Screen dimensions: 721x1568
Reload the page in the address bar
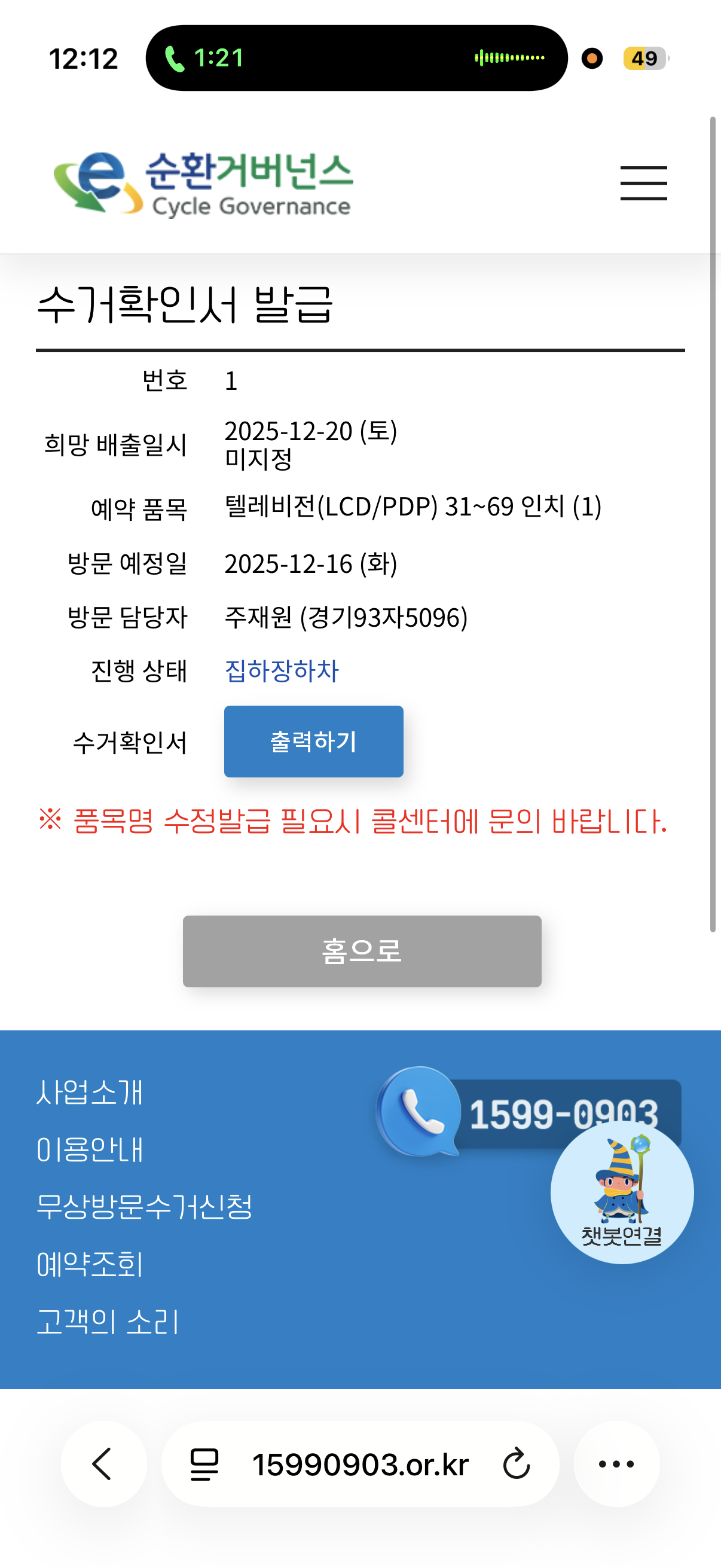pos(517,1463)
